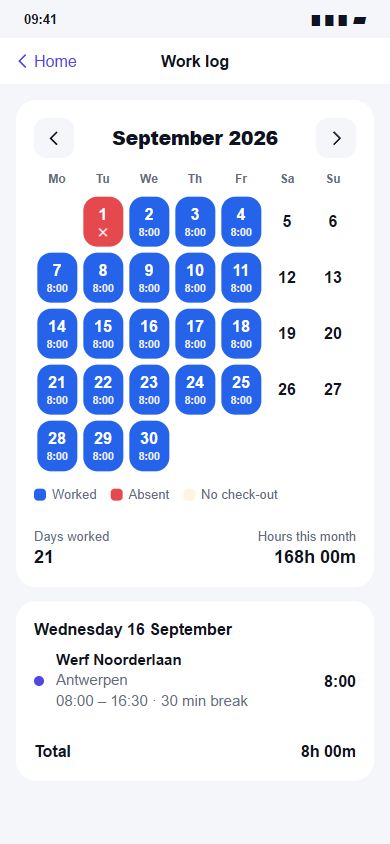View worked hours for 7 September
390x844 pixels.
point(57,278)
